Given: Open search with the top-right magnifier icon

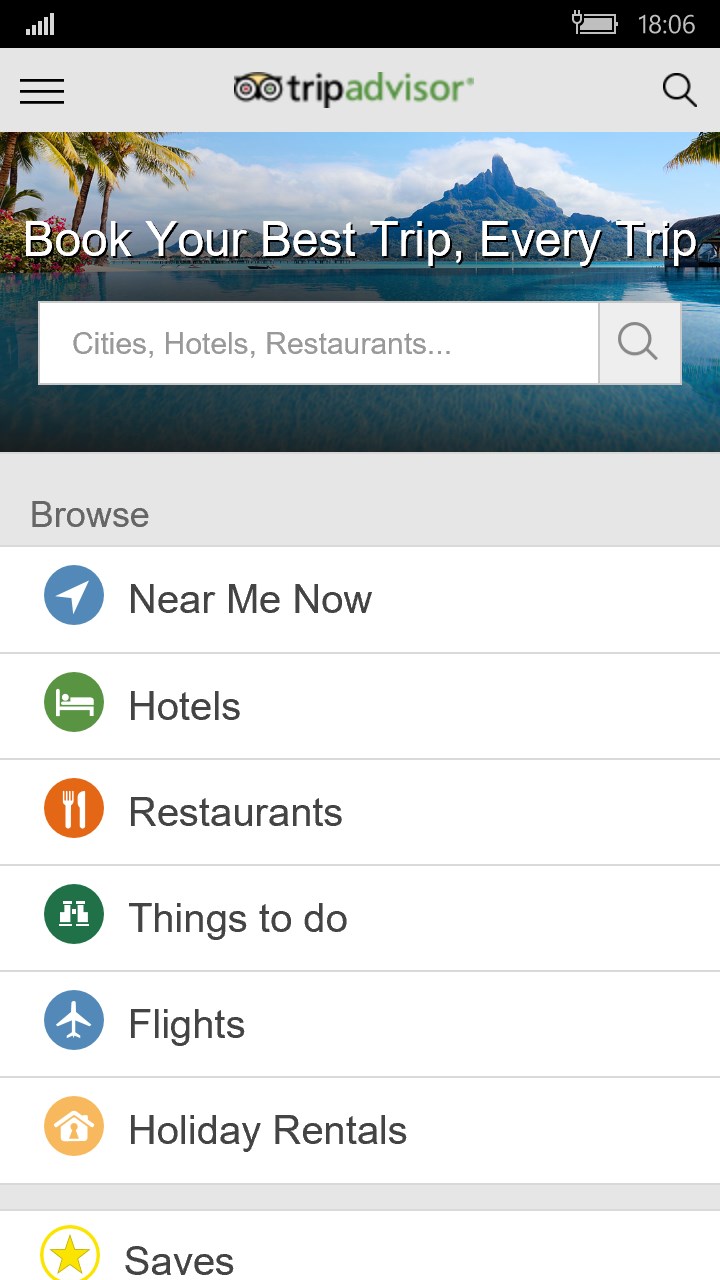Looking at the screenshot, I should [x=679, y=89].
